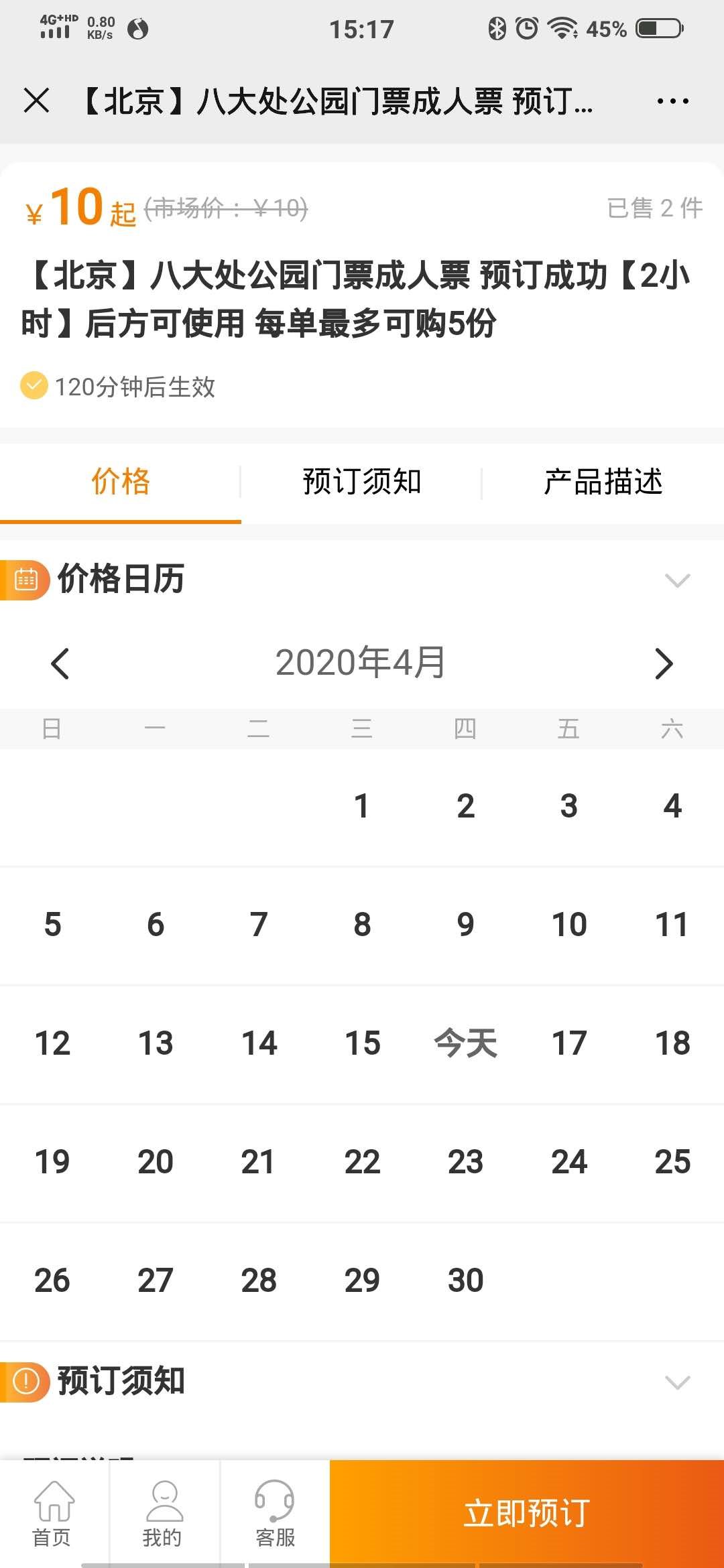The height and width of the screenshot is (1568, 724).
Task: Choose April 18 as the date
Action: click(672, 1043)
